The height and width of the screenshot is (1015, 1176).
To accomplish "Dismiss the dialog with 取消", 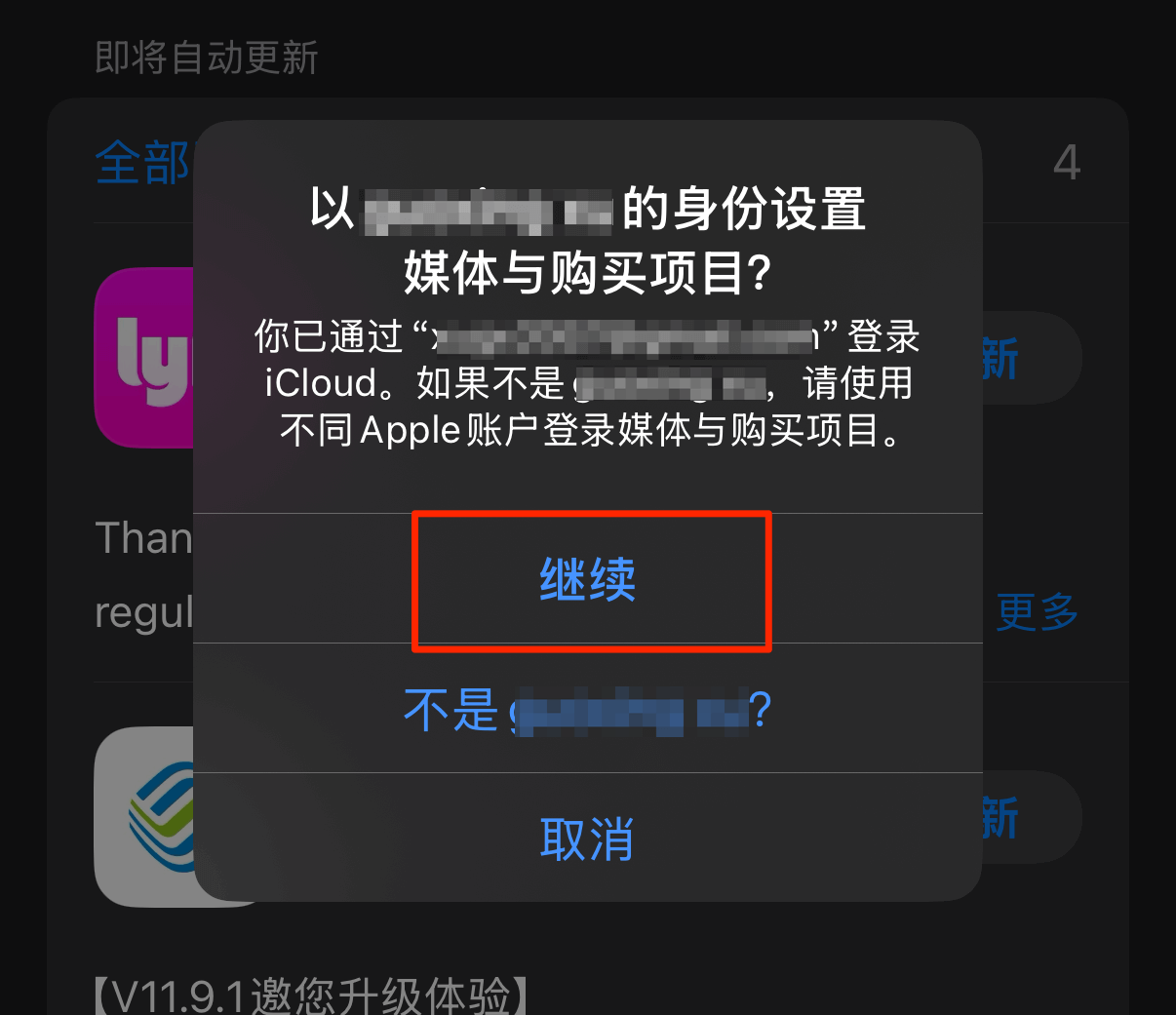I will [x=587, y=839].
